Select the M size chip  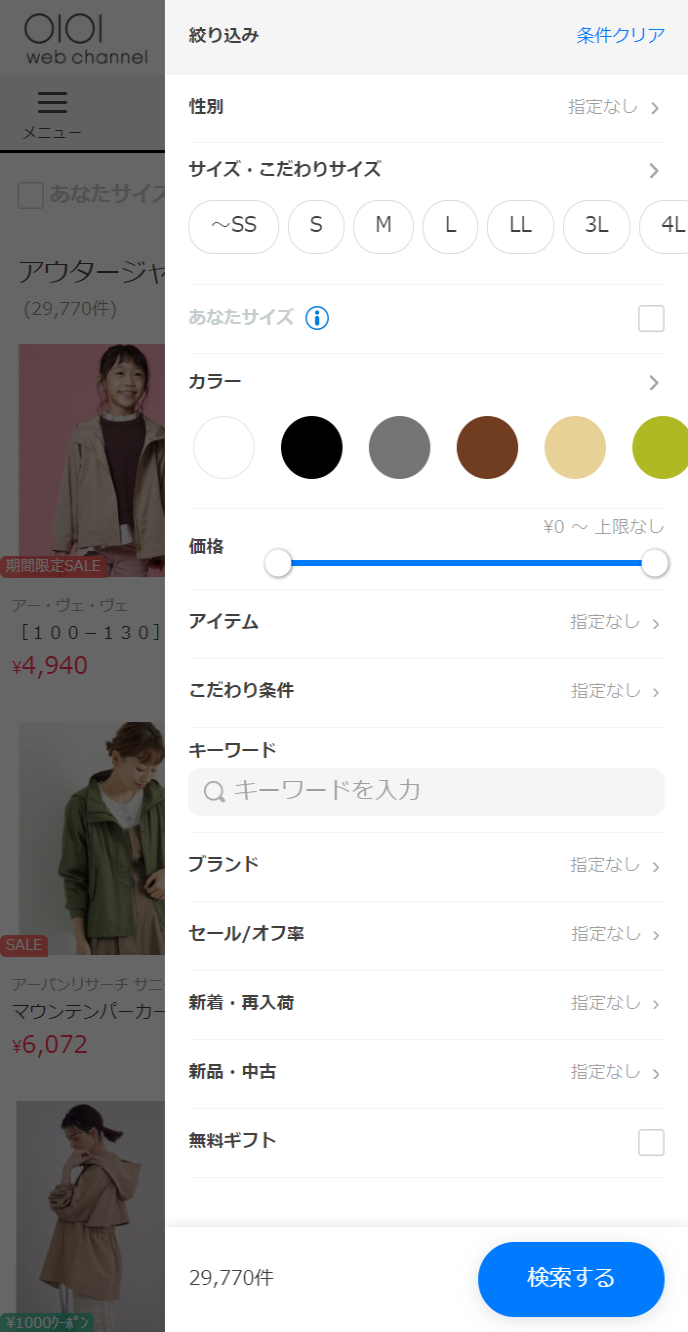(383, 226)
